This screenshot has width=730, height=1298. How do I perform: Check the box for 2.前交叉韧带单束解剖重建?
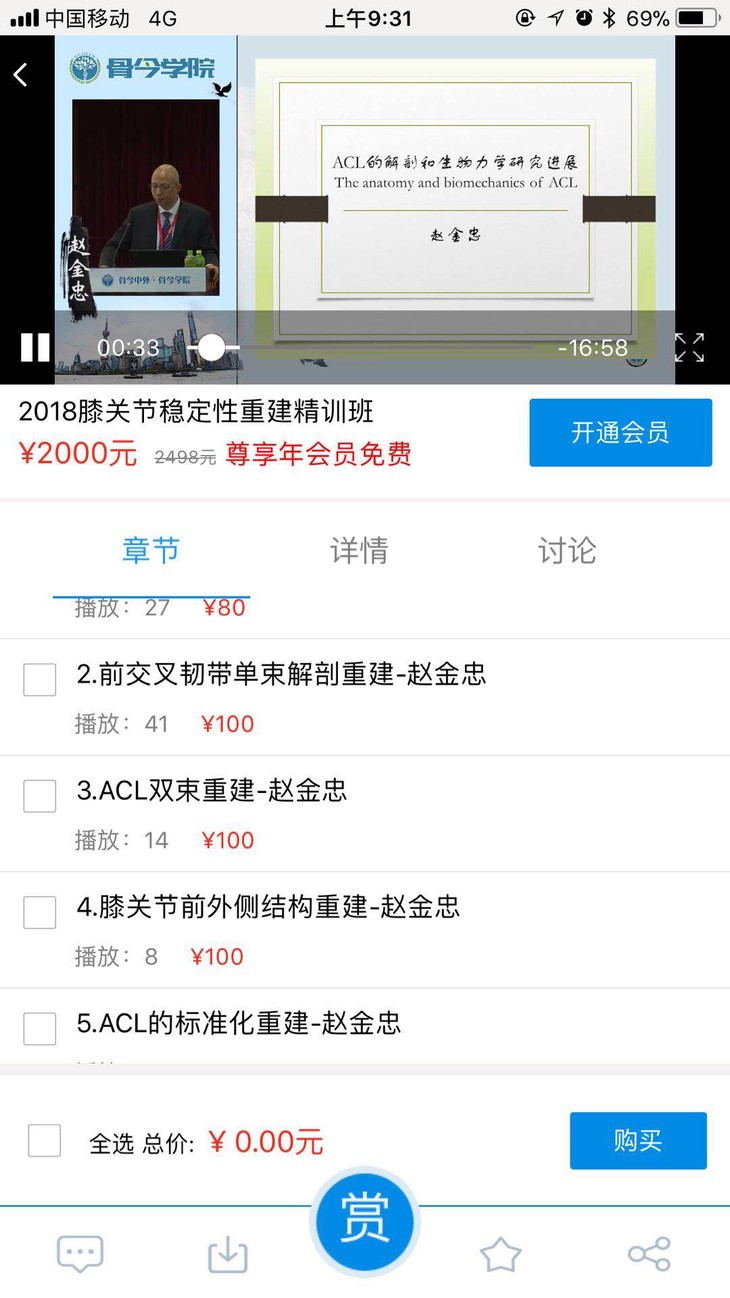pyautogui.click(x=40, y=680)
